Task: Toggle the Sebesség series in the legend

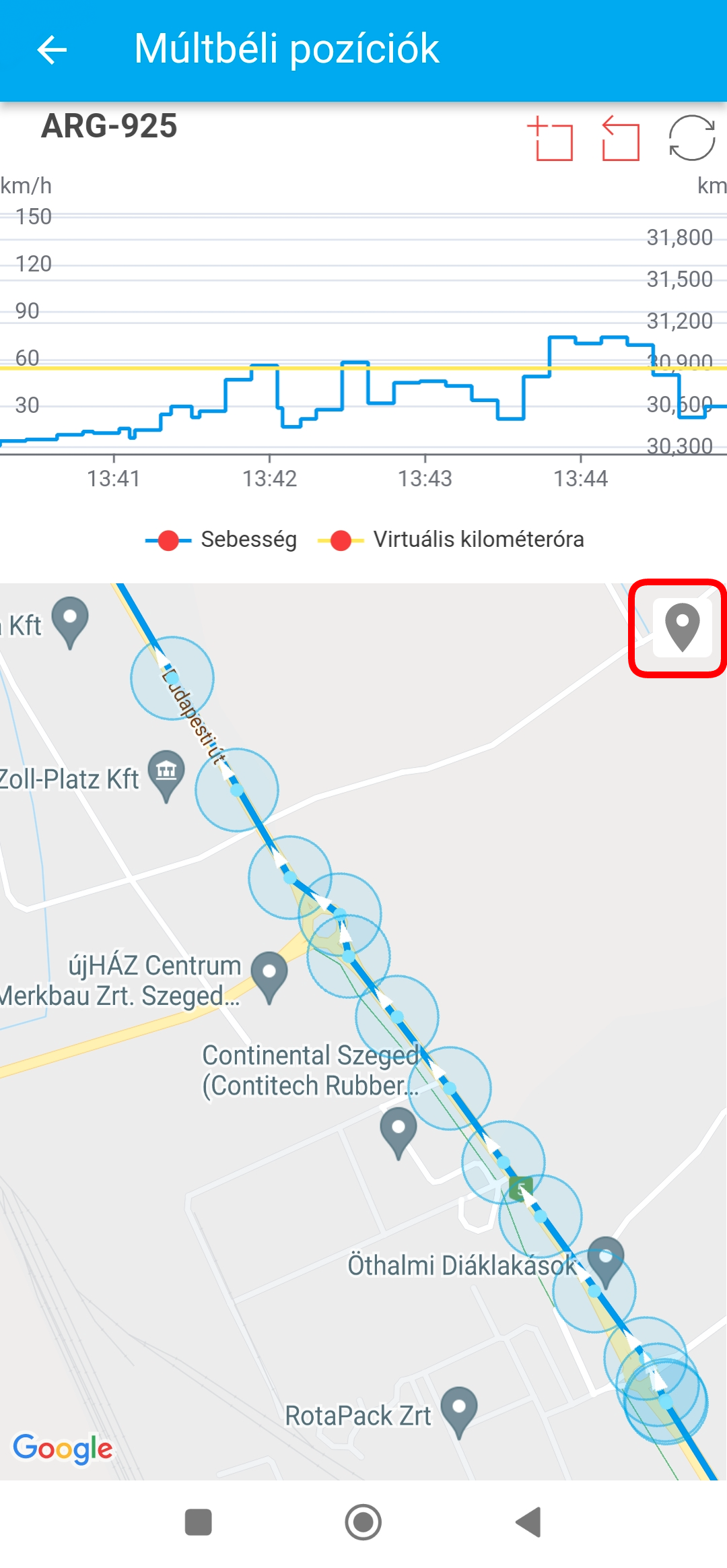Action: 221,540
